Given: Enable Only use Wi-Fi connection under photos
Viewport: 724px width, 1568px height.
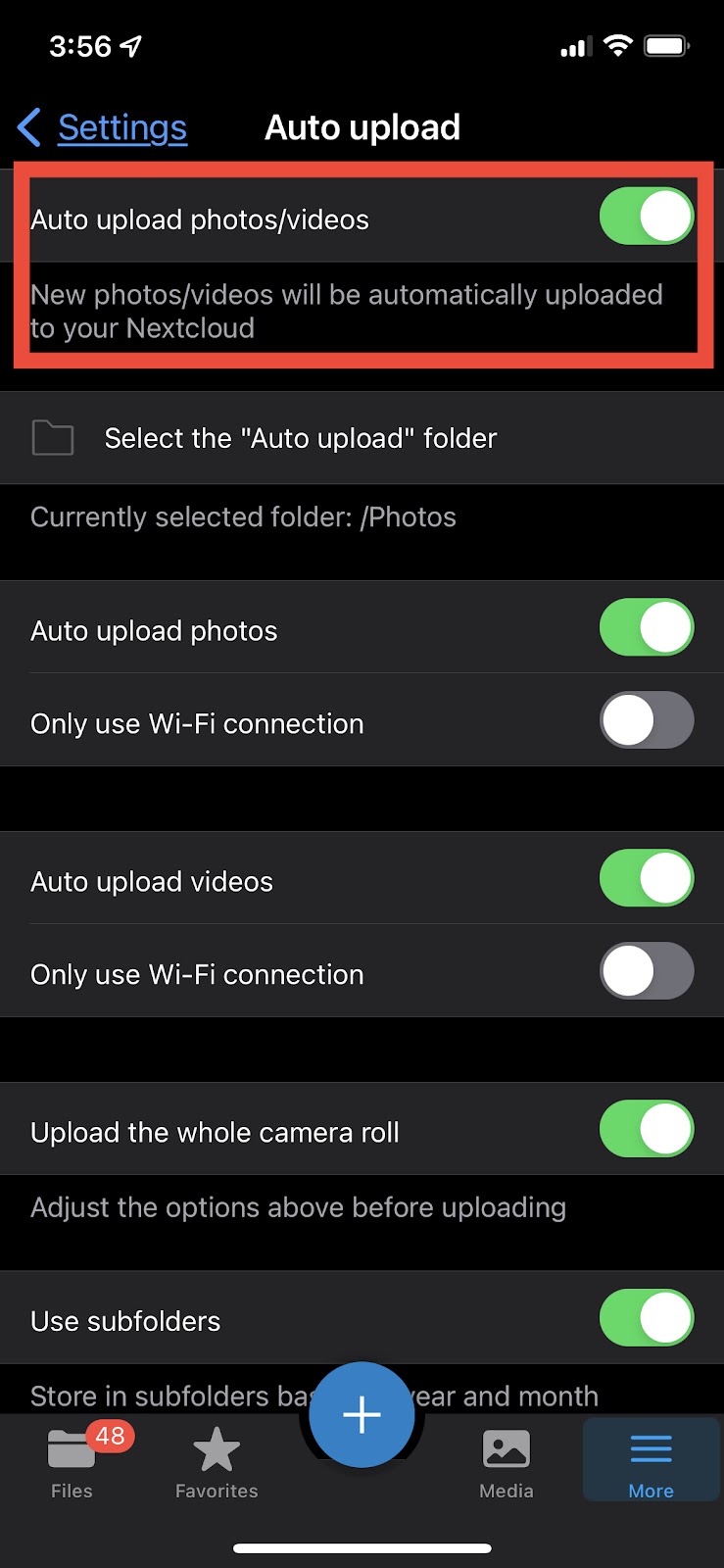Looking at the screenshot, I should [x=647, y=720].
